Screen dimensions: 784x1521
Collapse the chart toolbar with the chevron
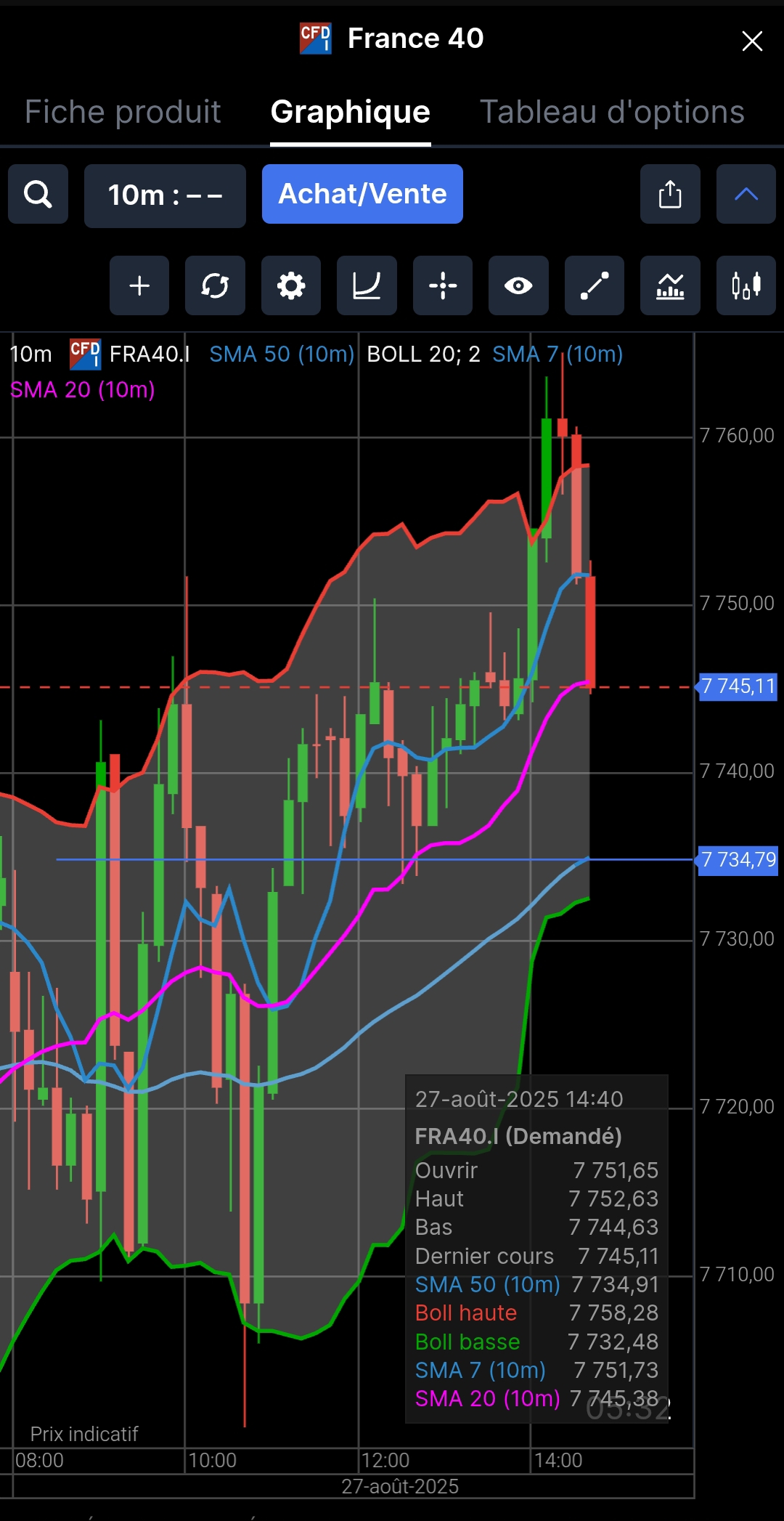746,194
